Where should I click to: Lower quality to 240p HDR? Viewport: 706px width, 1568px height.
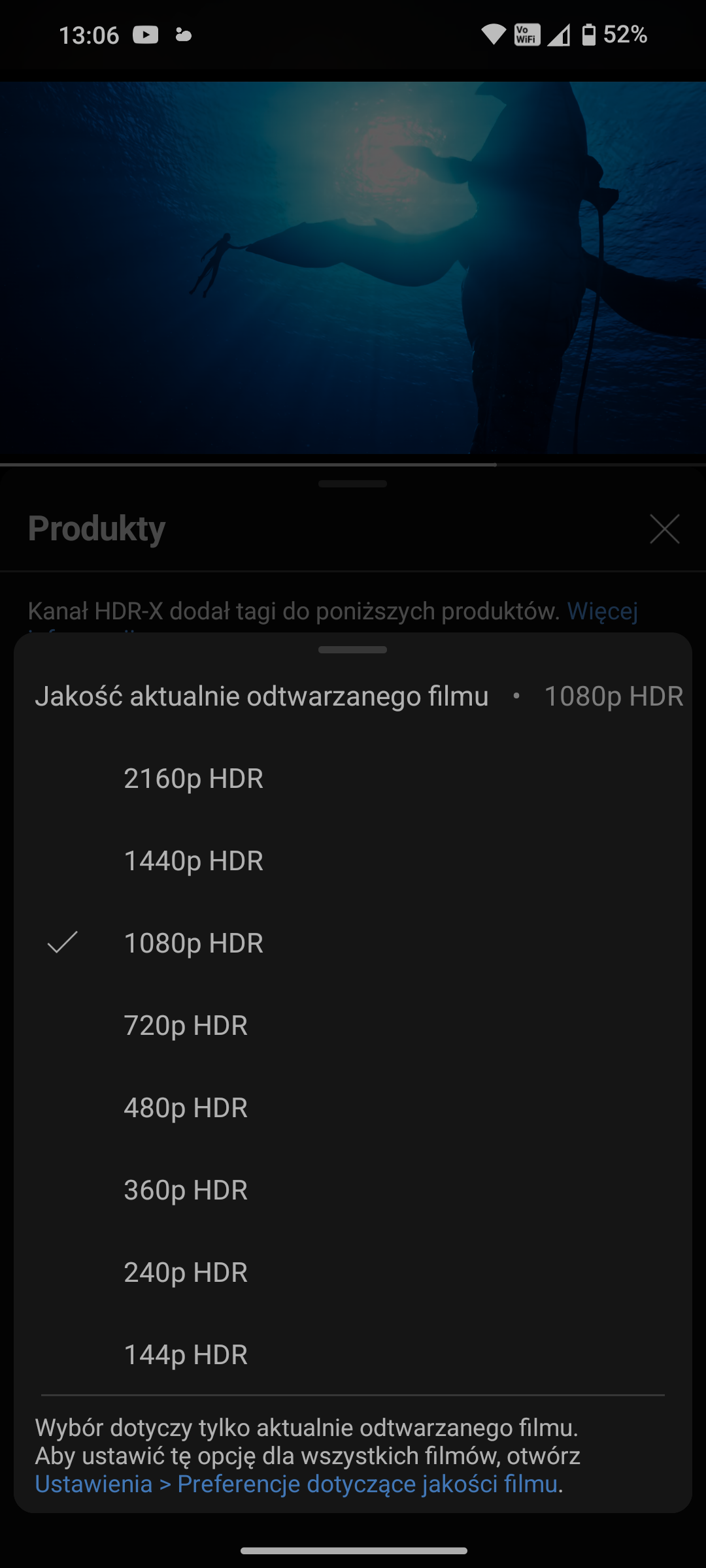186,1273
